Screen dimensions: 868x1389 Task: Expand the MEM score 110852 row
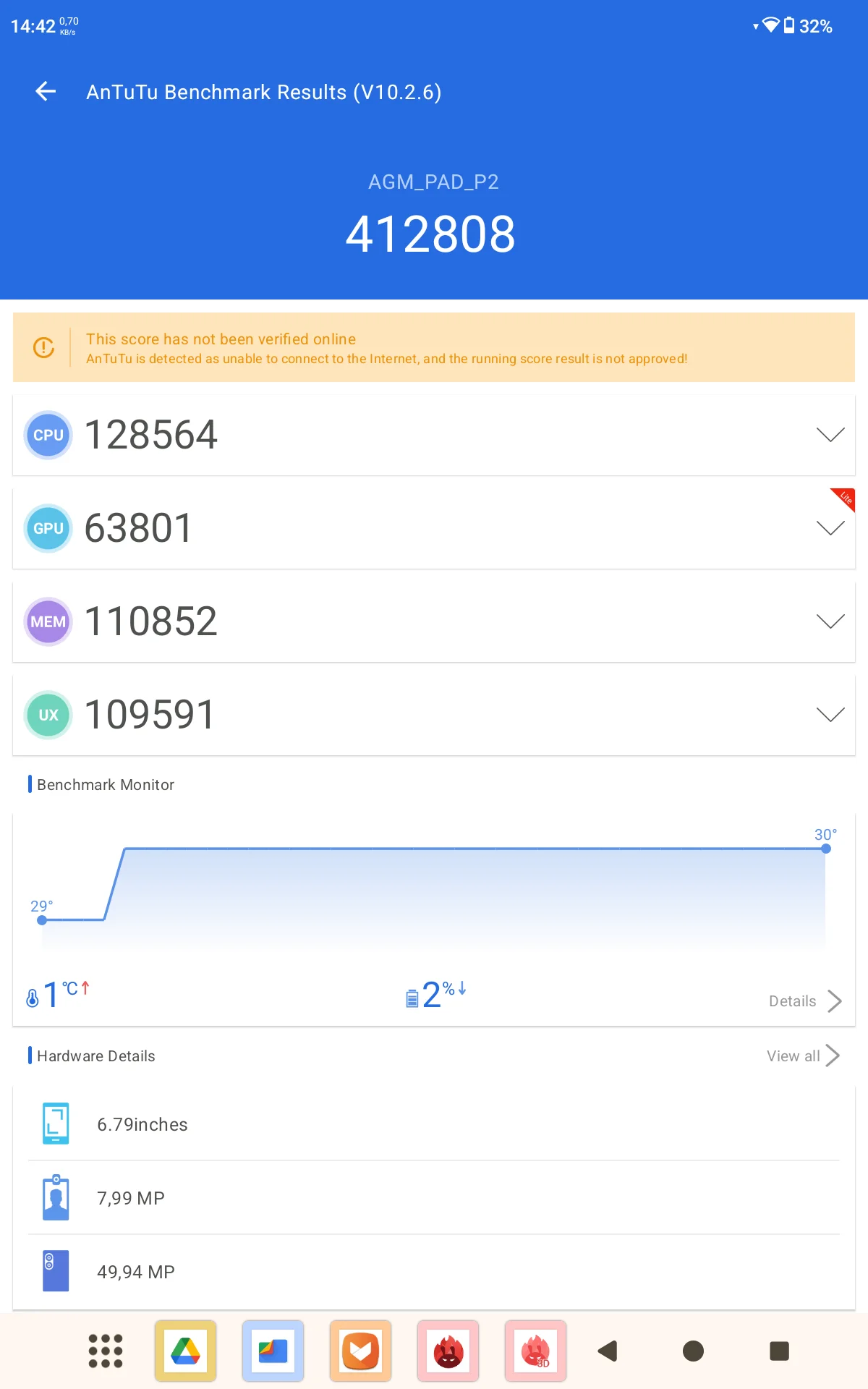click(x=434, y=621)
